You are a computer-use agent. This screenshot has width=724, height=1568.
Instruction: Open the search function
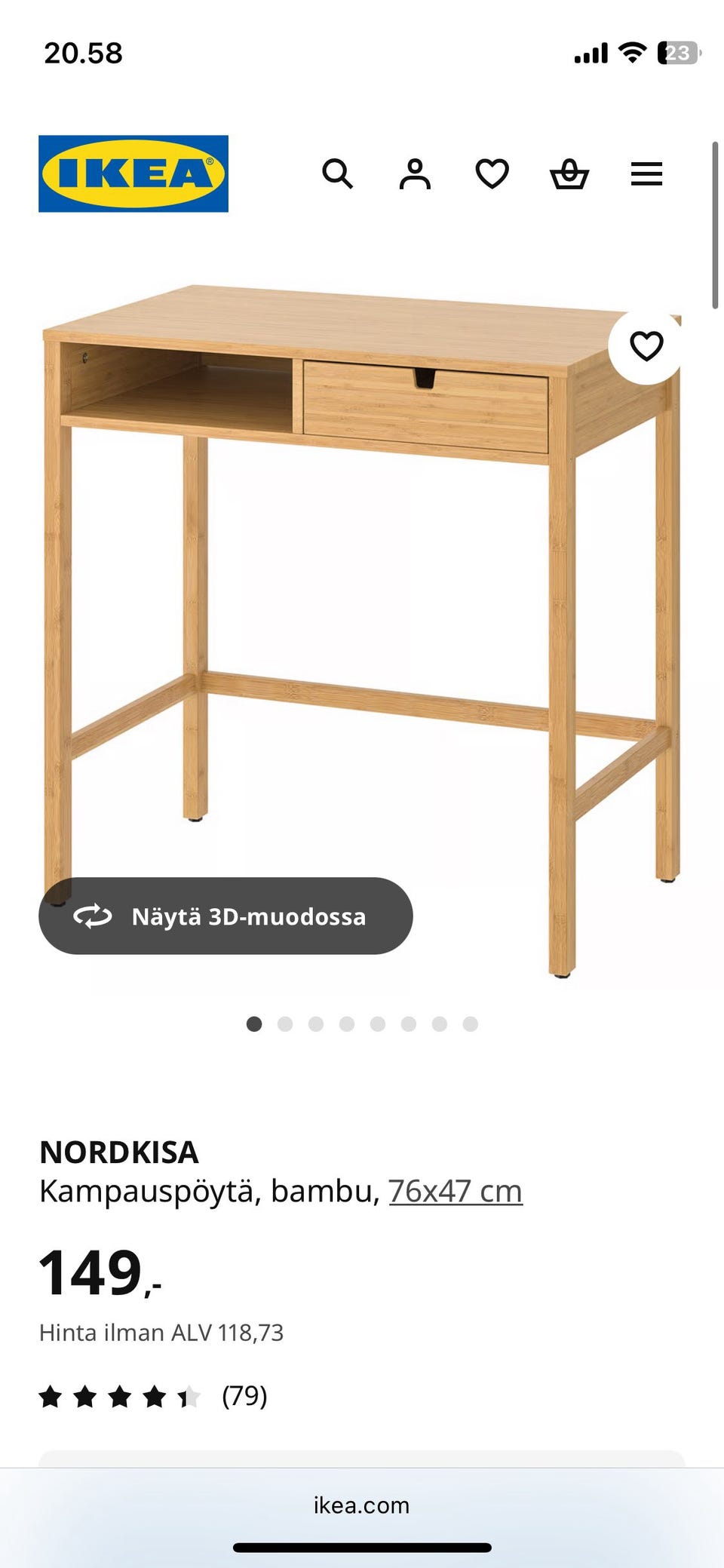pos(338,174)
